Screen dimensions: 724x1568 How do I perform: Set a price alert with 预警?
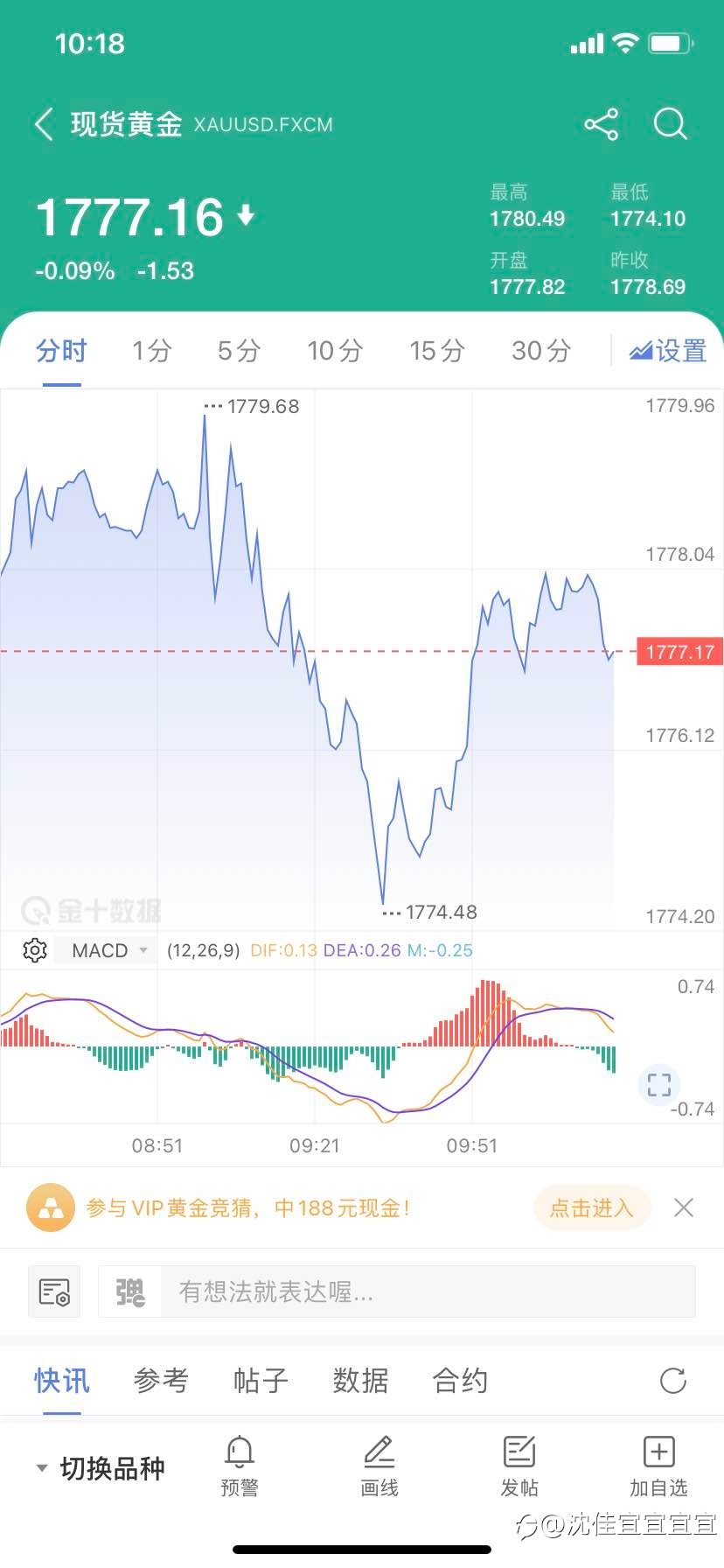(x=240, y=1466)
